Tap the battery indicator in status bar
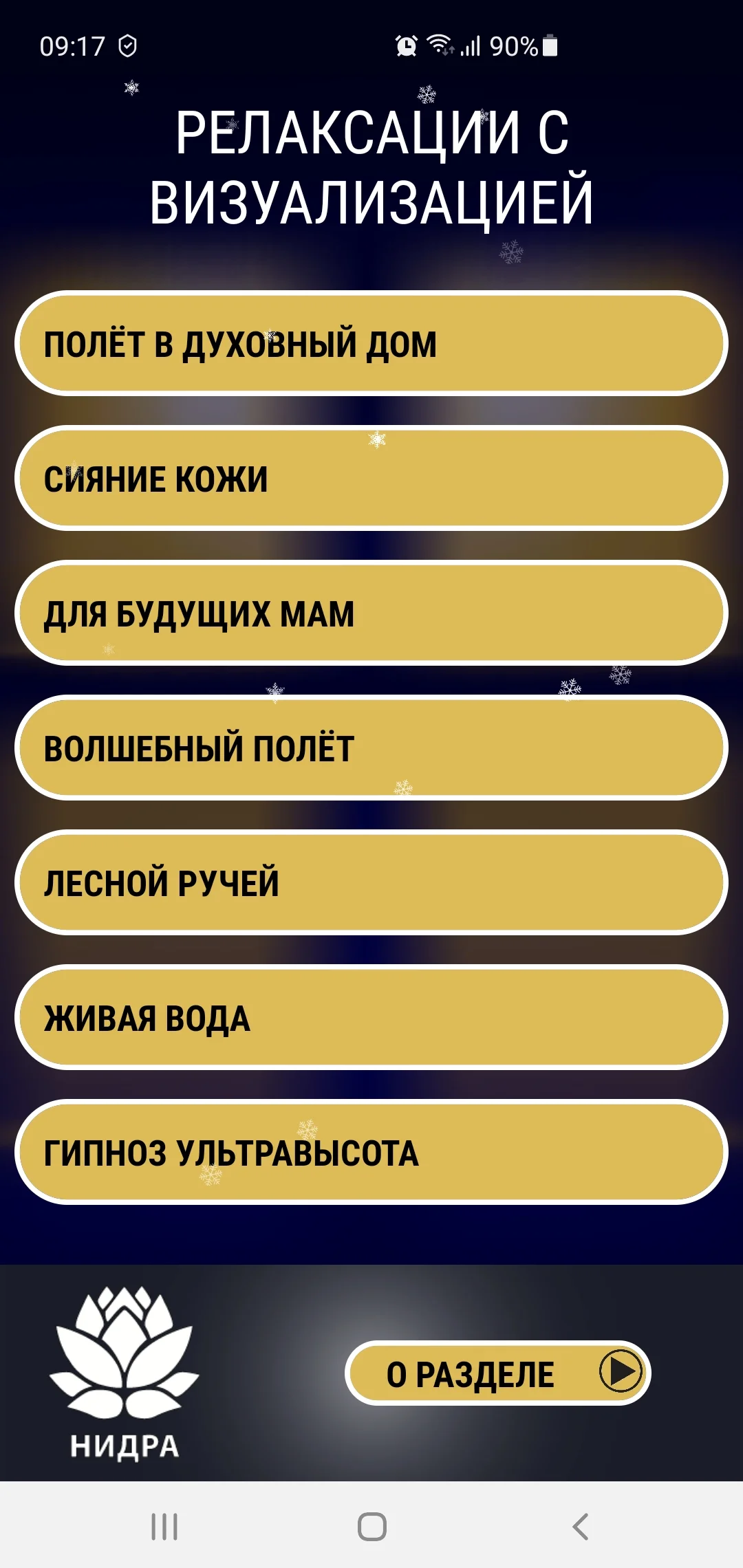 [x=549, y=45]
